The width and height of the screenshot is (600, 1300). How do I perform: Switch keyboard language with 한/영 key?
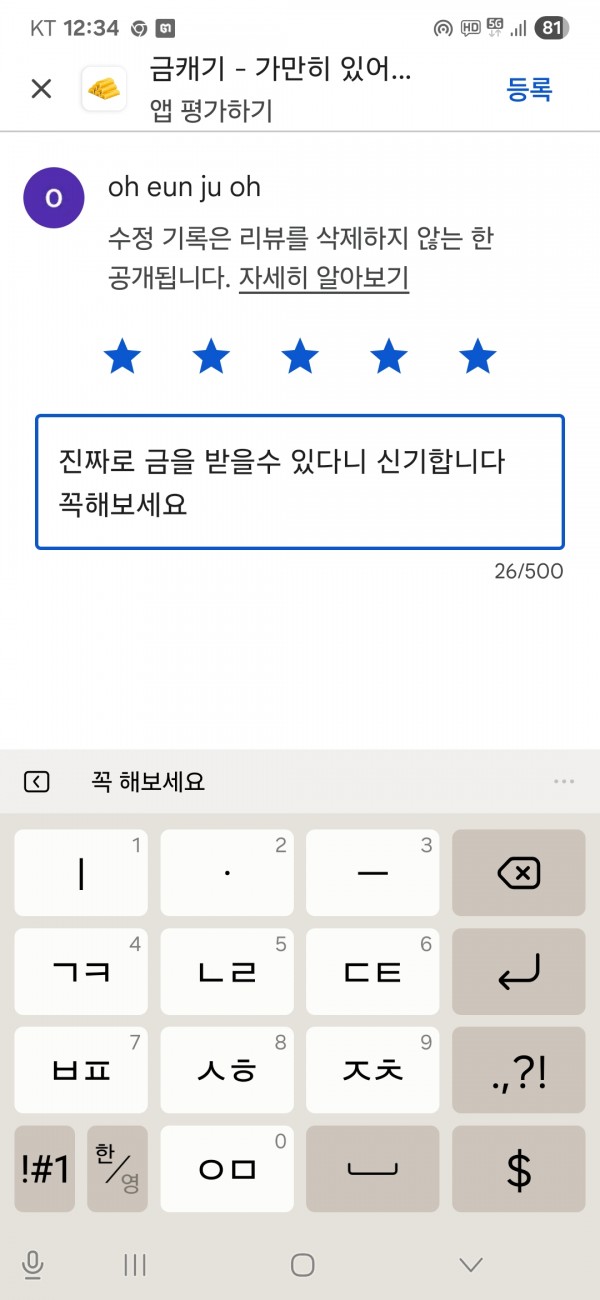pos(117,1169)
